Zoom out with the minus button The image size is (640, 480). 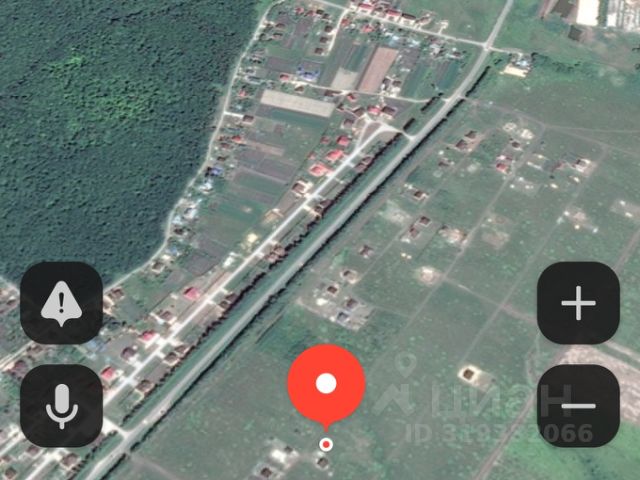[578, 406]
